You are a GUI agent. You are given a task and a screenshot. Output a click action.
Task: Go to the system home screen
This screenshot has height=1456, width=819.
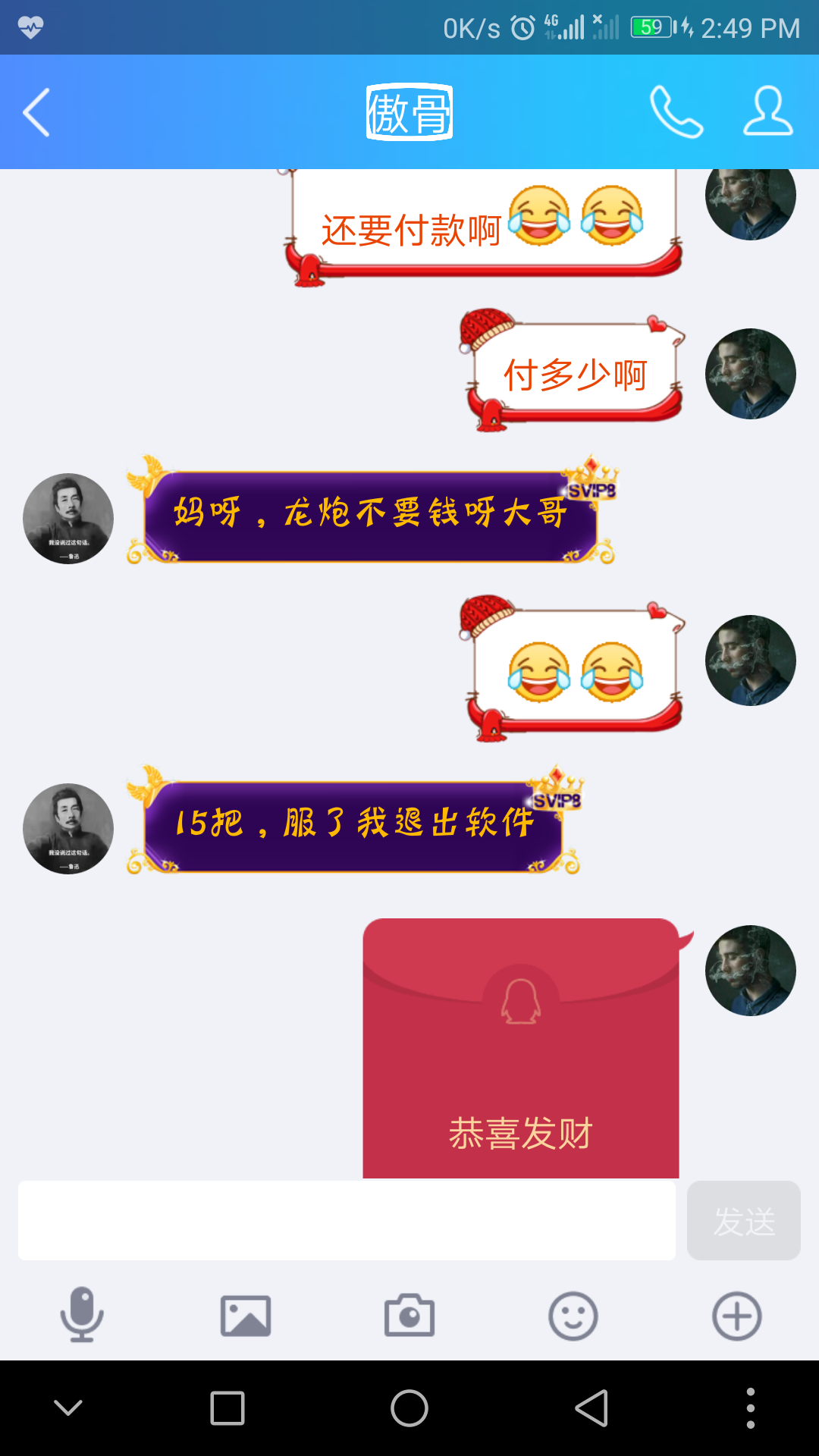409,1408
